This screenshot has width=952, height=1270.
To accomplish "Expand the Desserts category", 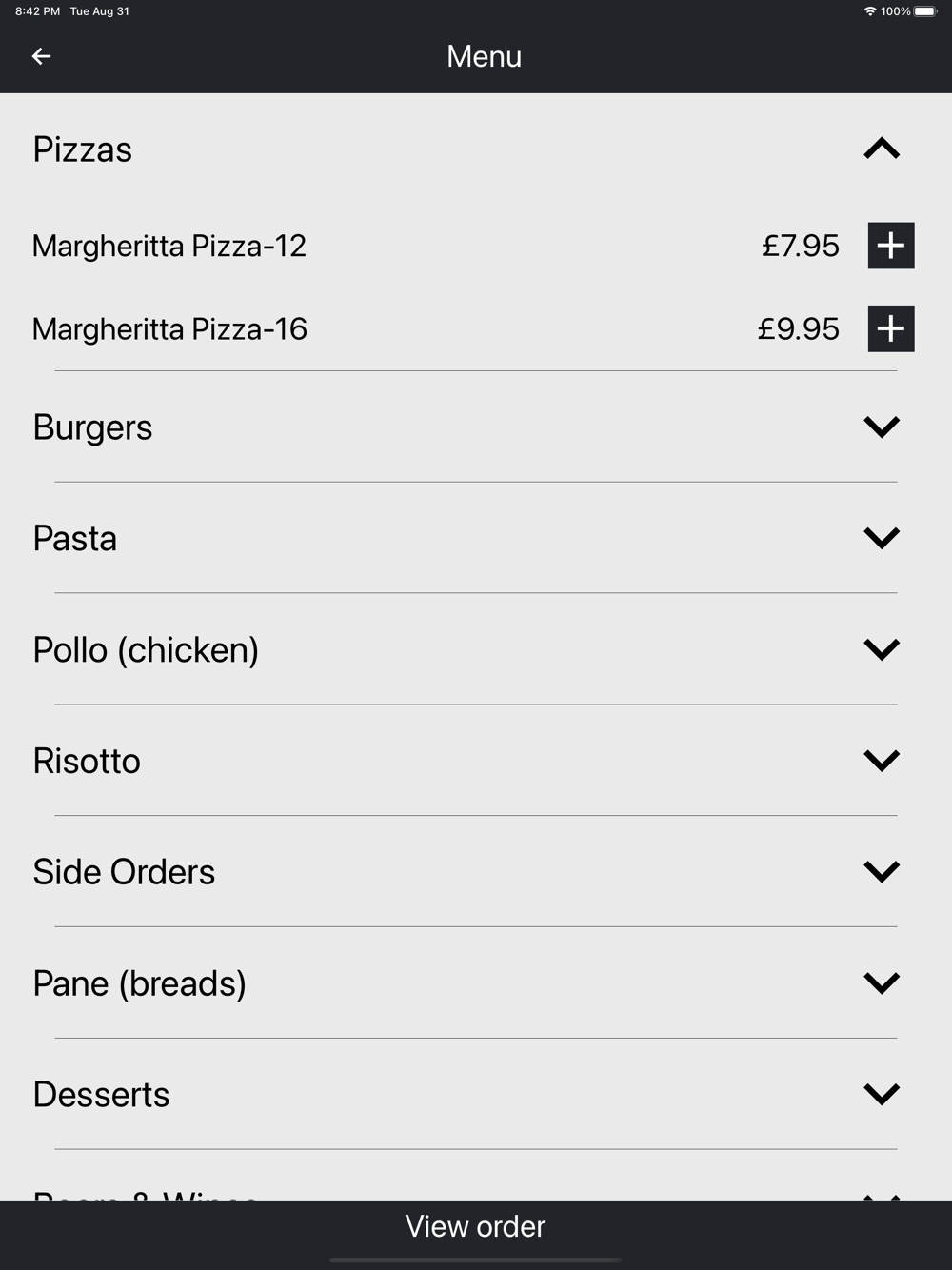I will pyautogui.click(x=881, y=1094).
